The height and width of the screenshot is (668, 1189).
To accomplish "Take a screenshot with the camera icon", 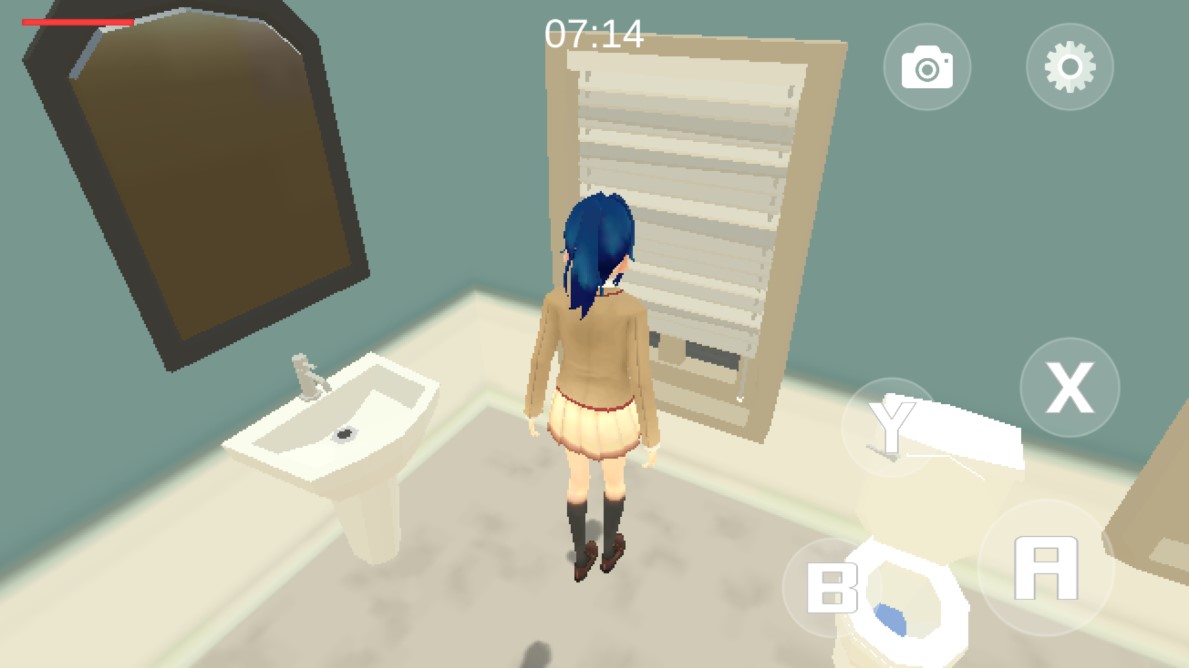I will [927, 67].
